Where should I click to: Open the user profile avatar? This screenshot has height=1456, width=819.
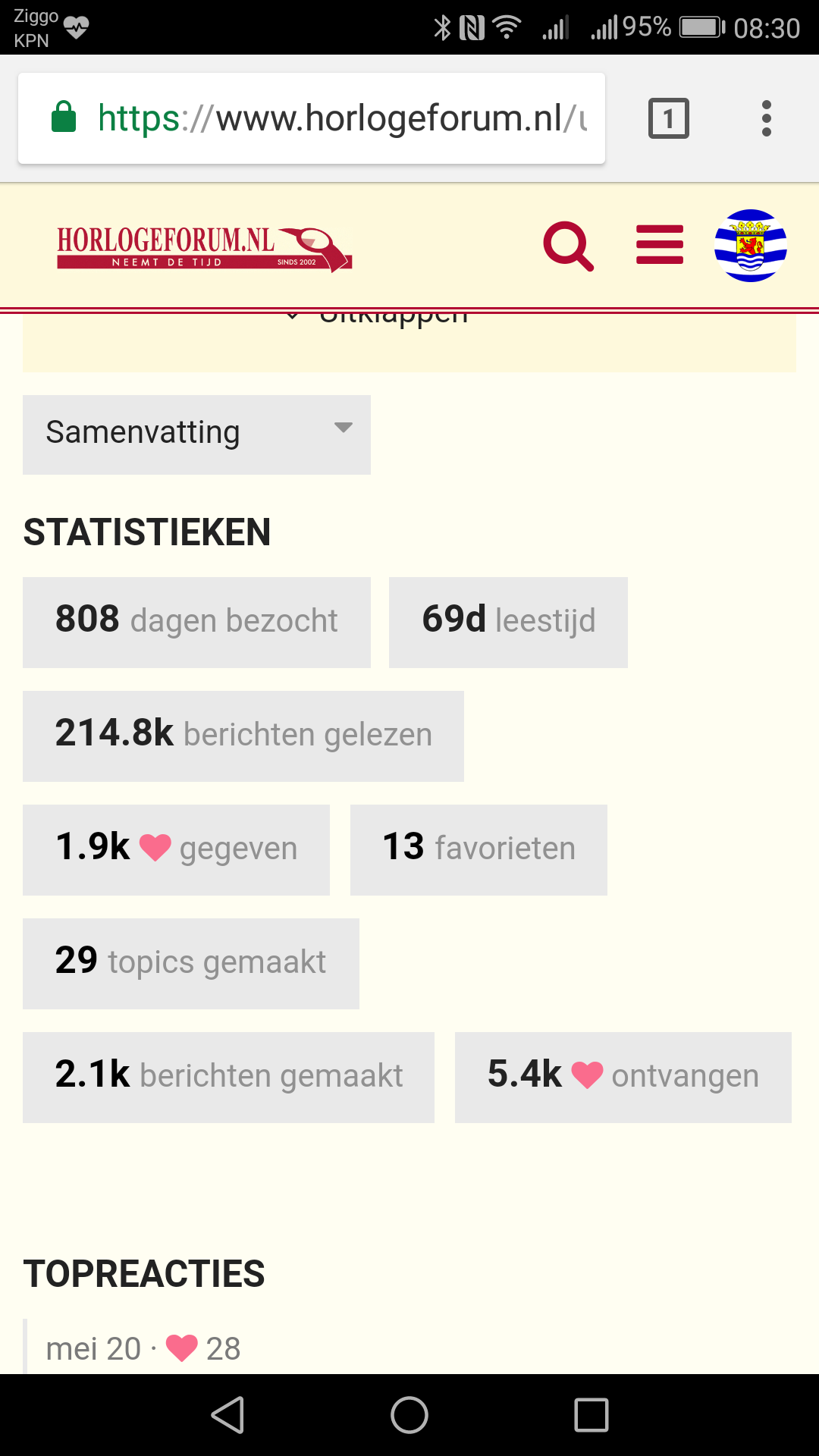point(751,246)
